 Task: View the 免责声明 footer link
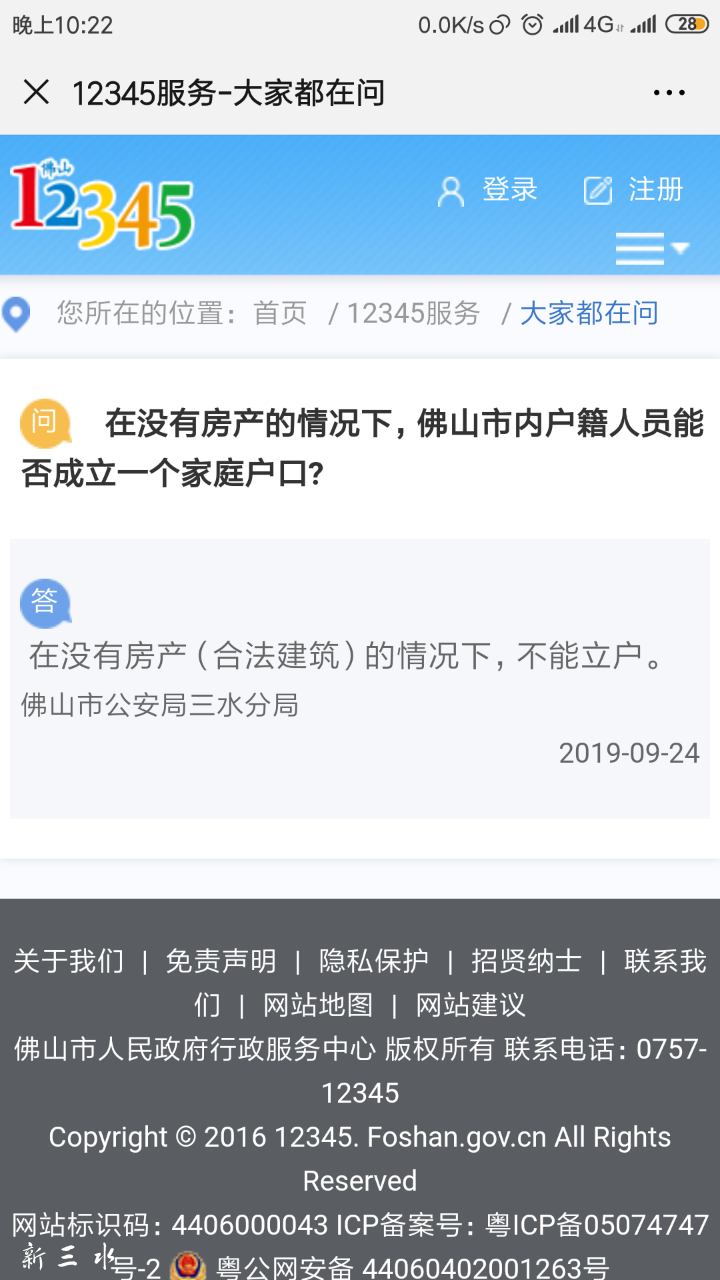221,961
